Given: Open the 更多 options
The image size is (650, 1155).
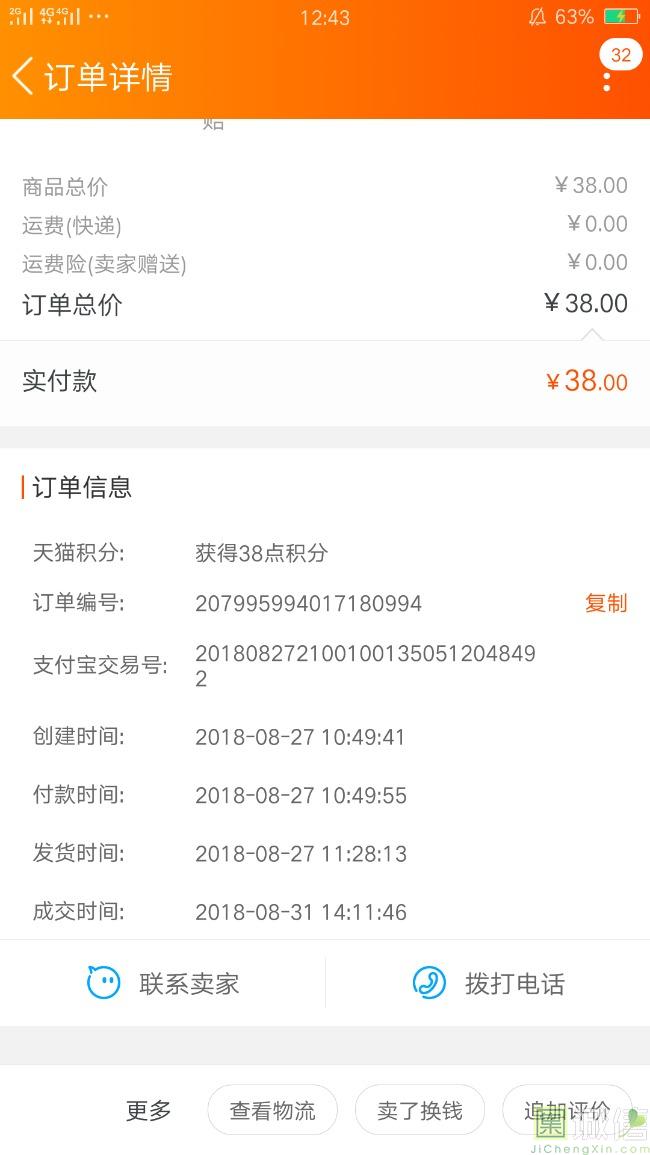Looking at the screenshot, I should [x=149, y=1110].
